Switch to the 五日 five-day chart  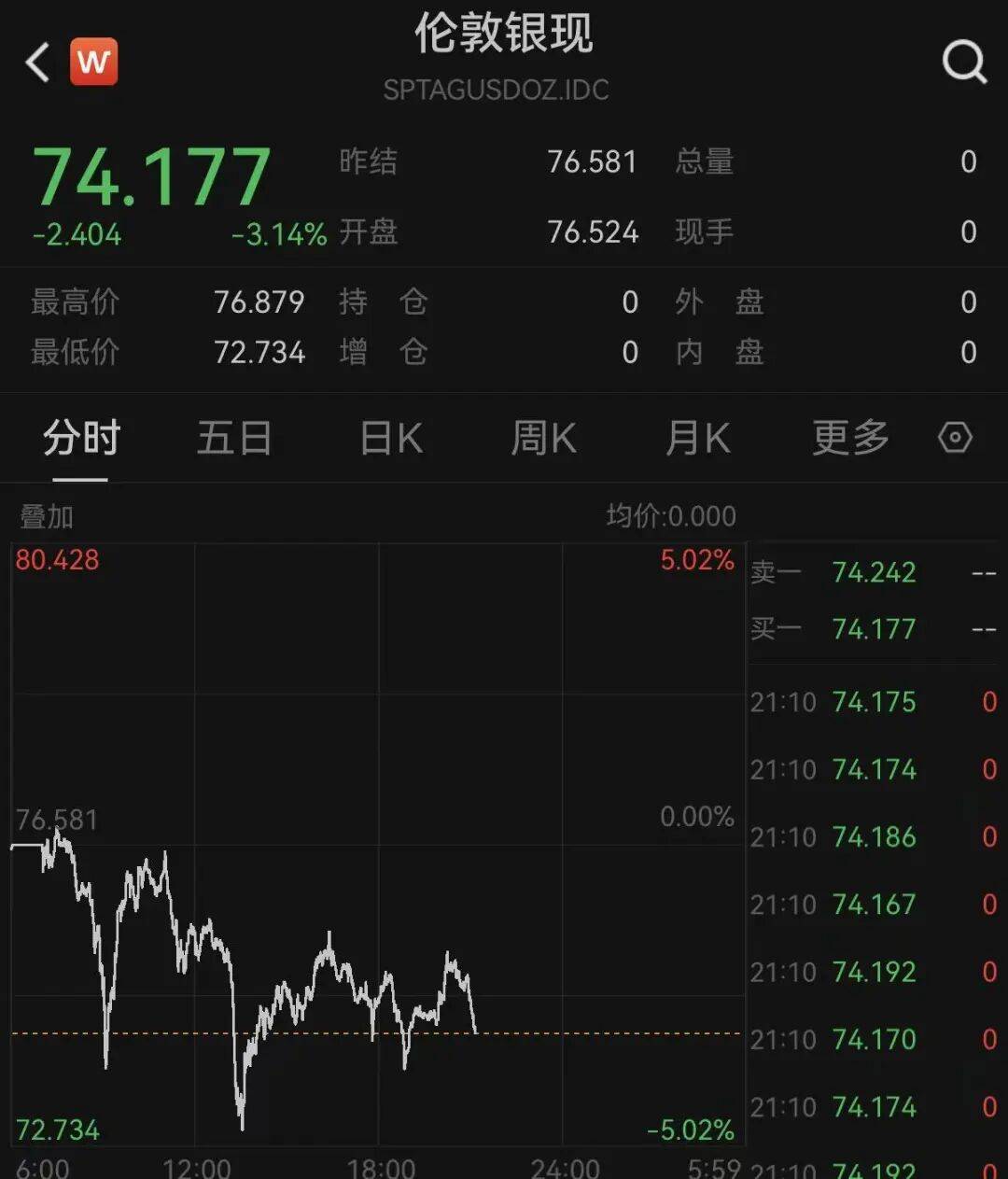point(234,438)
